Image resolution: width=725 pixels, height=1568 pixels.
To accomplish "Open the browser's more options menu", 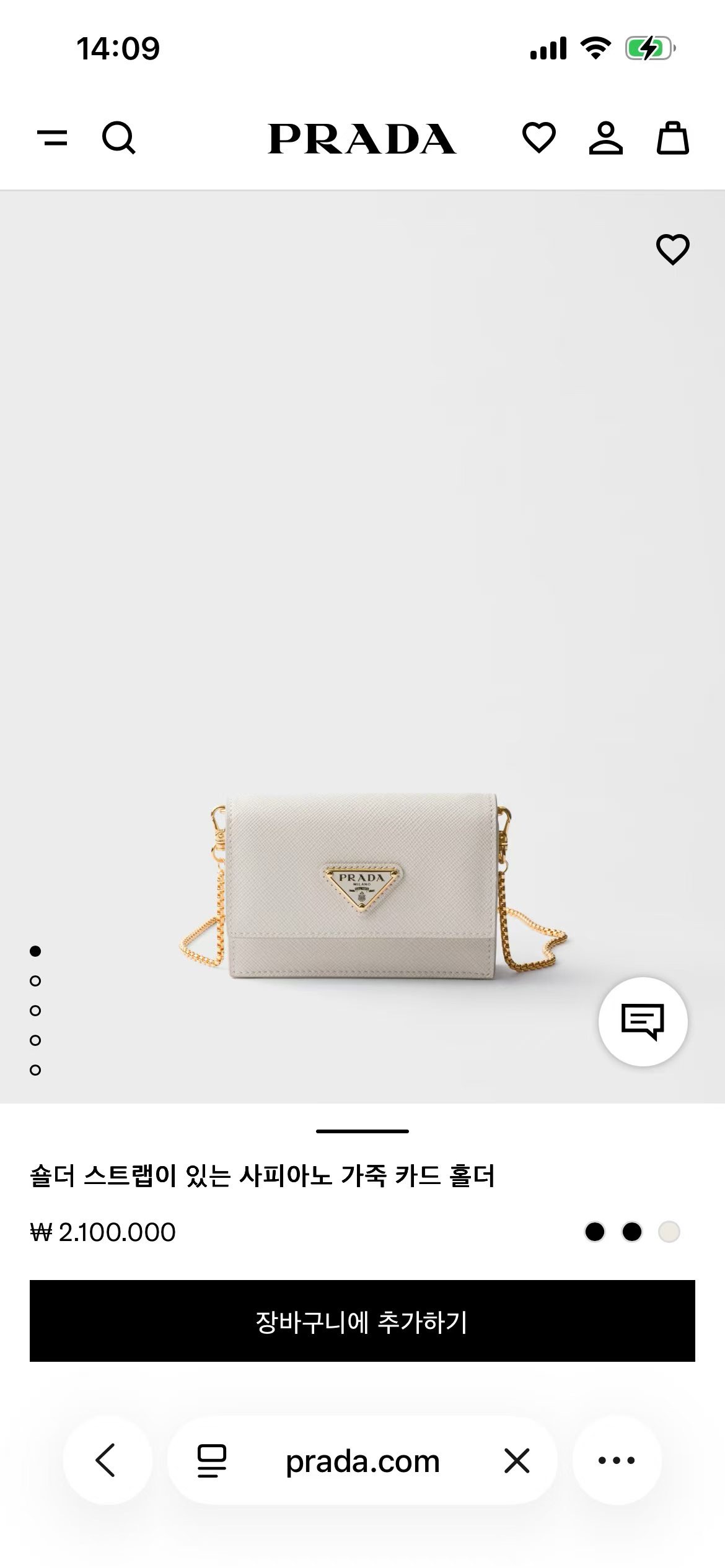I will point(617,1460).
